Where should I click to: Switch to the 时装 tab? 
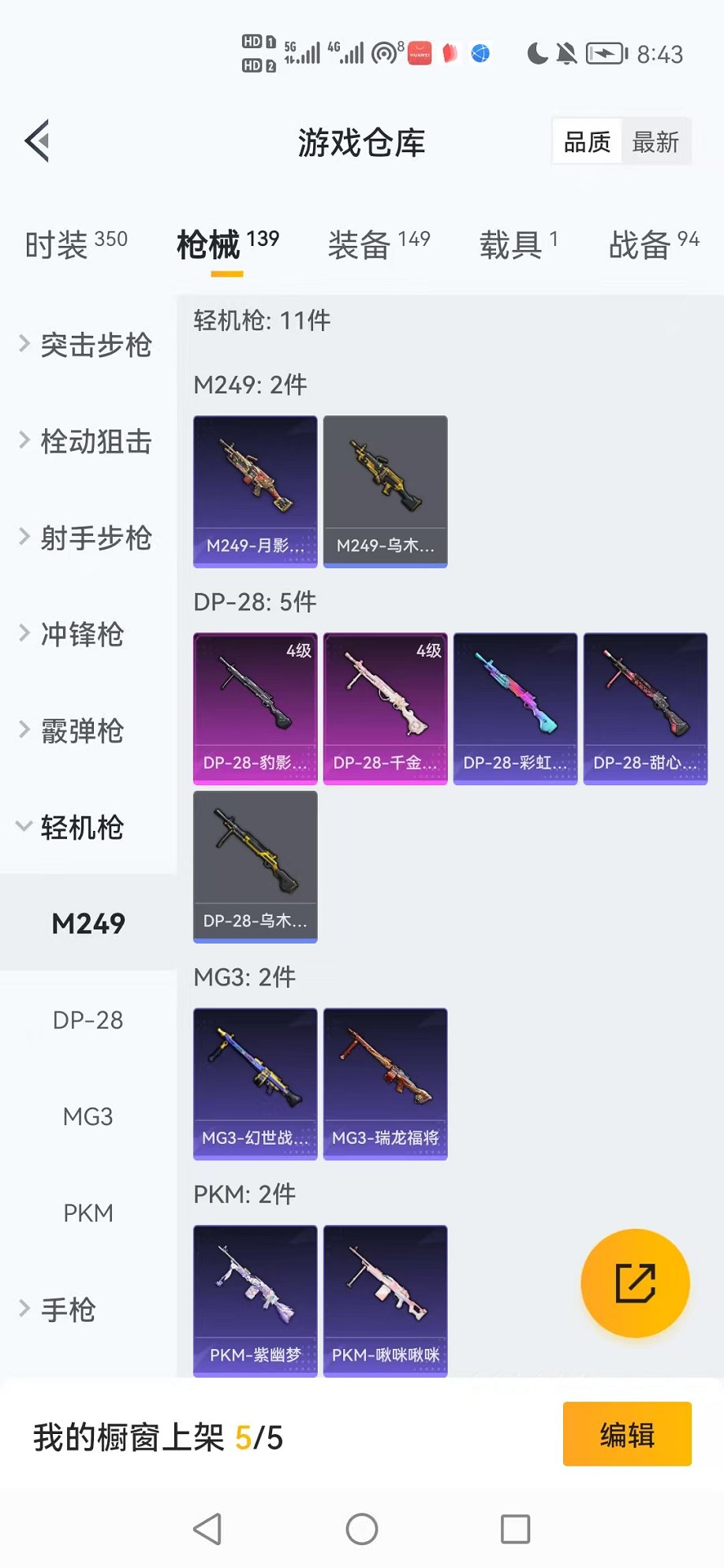click(x=76, y=244)
